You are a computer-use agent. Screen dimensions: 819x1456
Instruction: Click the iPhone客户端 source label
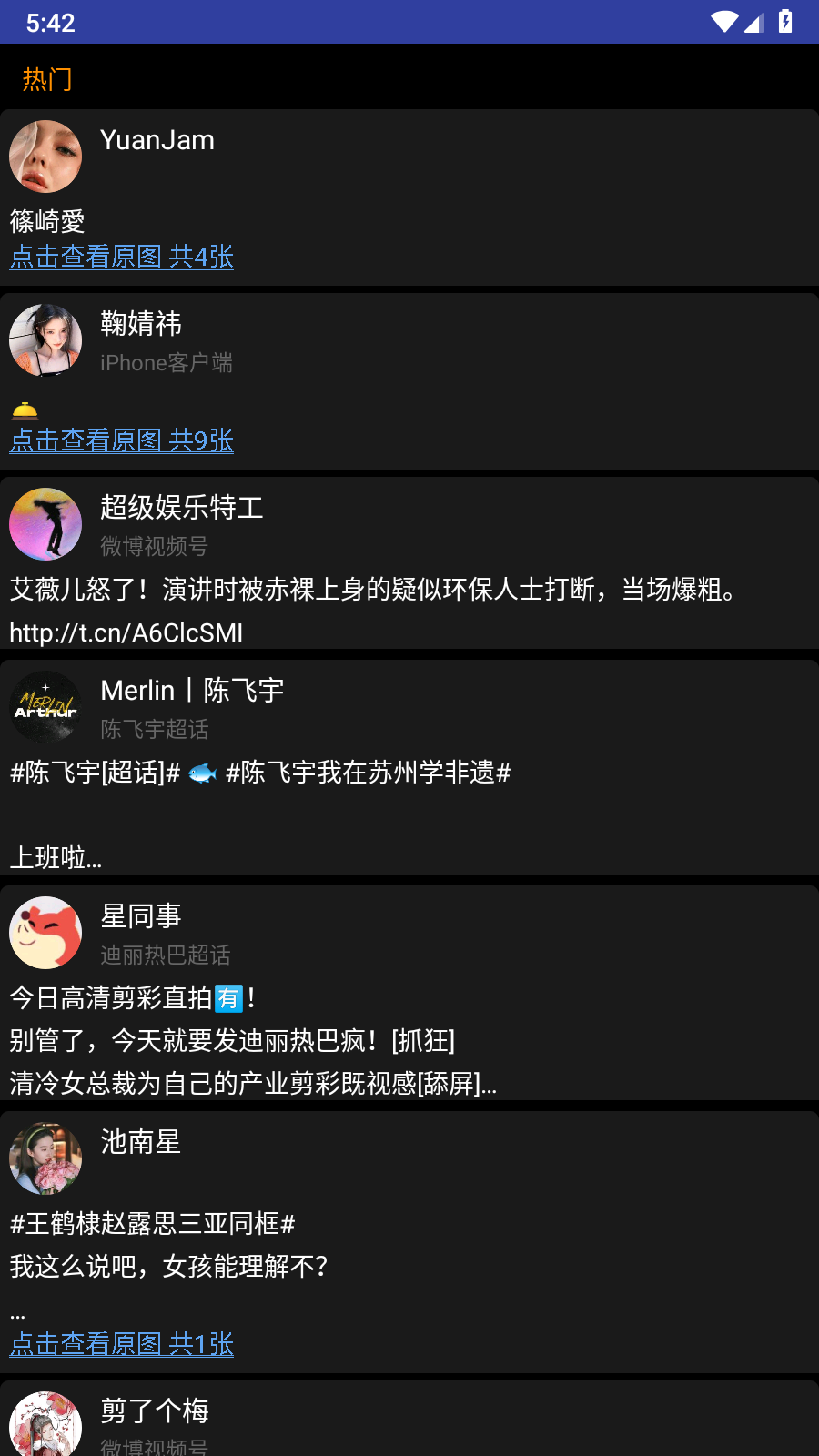click(x=166, y=362)
